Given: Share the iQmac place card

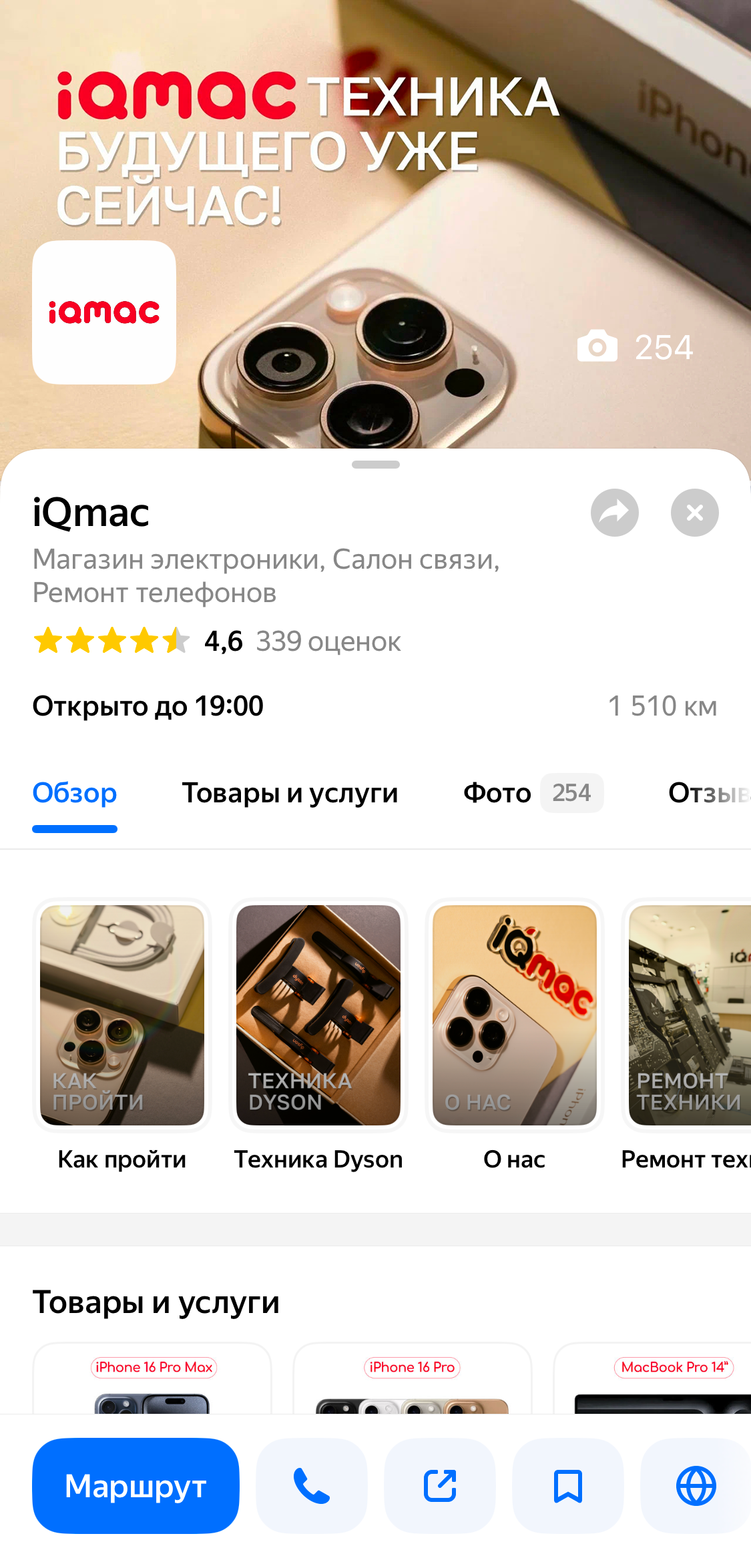Looking at the screenshot, I should 614,513.
